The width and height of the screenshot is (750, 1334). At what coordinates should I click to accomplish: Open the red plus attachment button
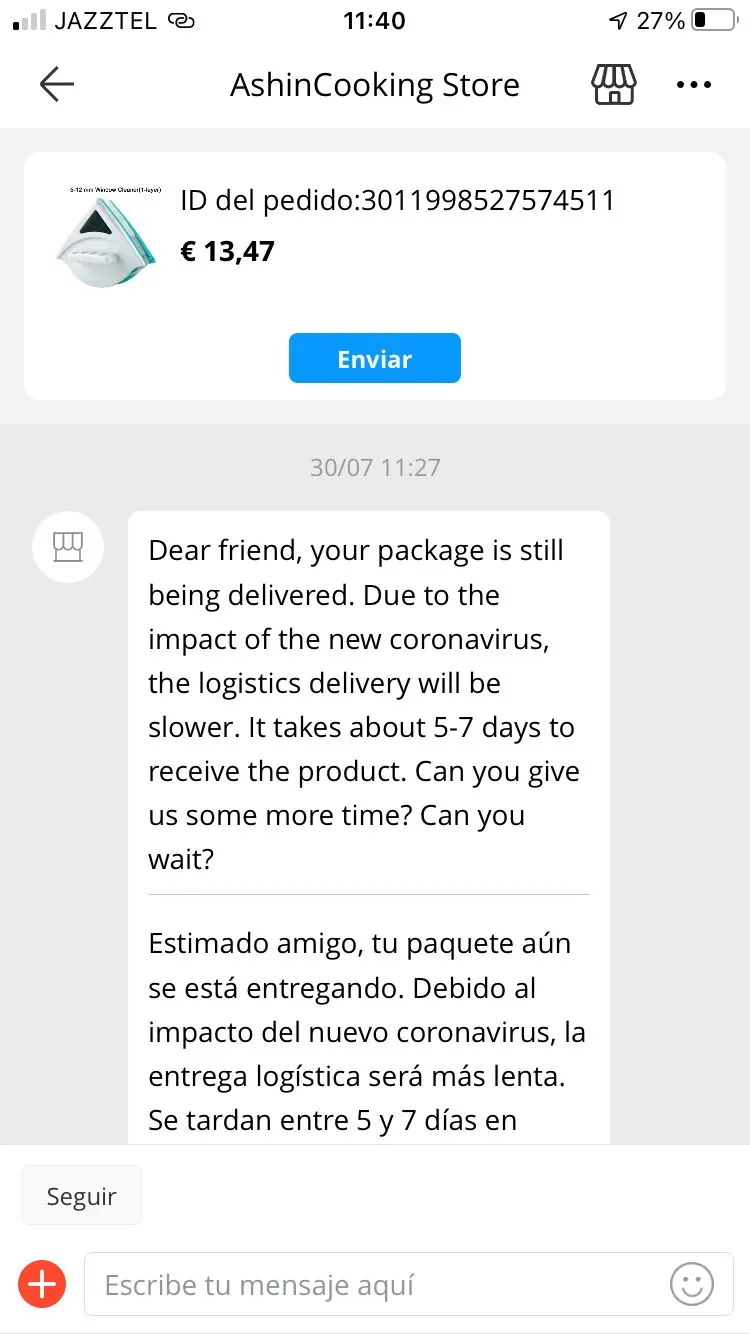coord(43,1284)
